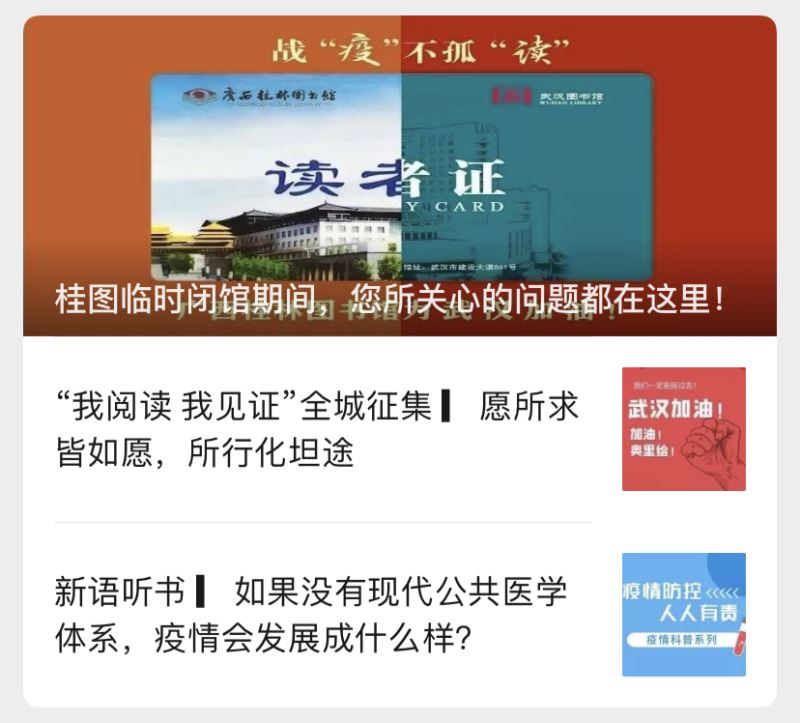Image resolution: width=800 pixels, height=723 pixels.
Task: Open the article 新语听书 如果没有现代公共医学体系
Action: (311, 614)
